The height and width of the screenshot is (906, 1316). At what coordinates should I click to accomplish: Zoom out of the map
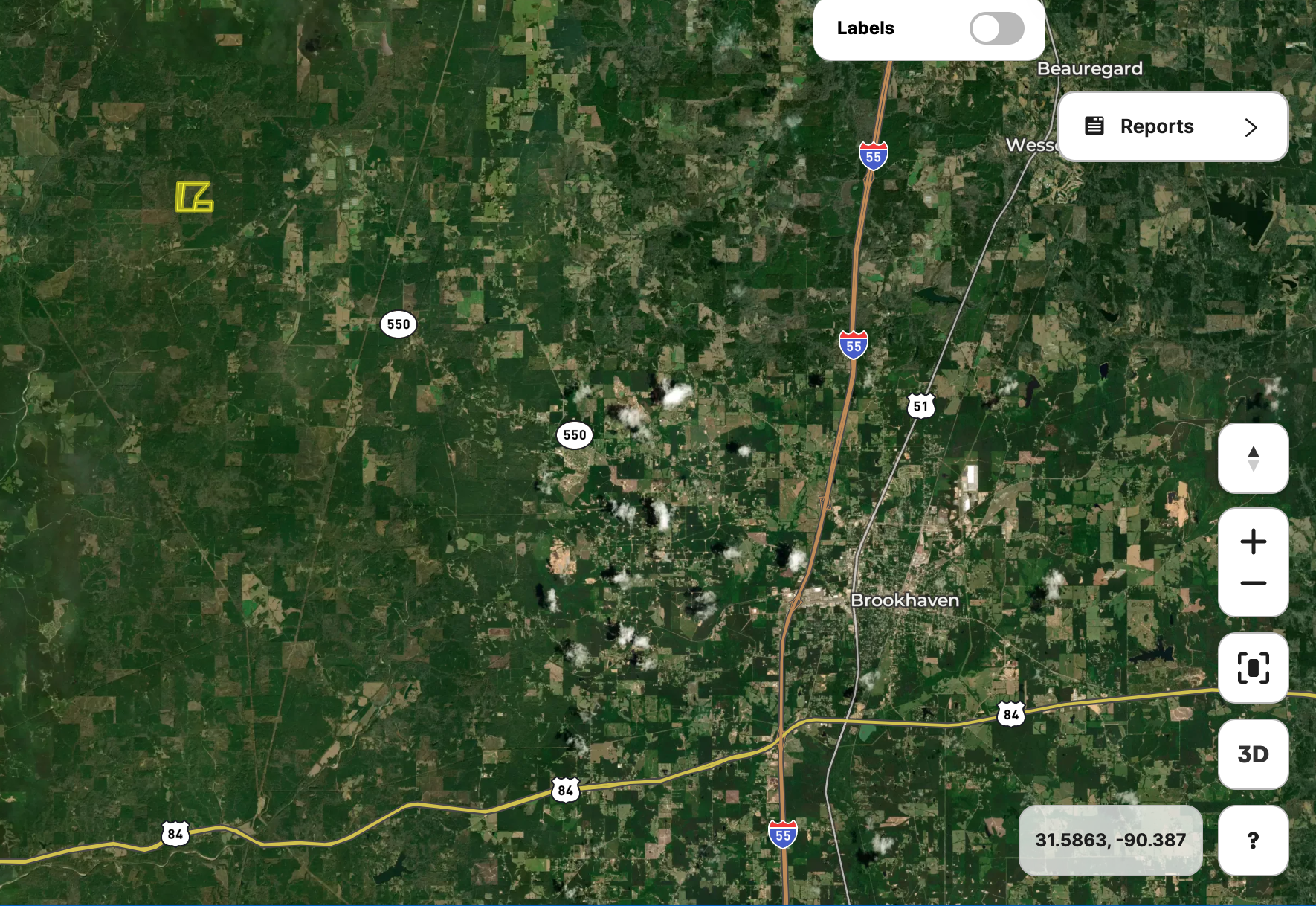click(x=1253, y=584)
